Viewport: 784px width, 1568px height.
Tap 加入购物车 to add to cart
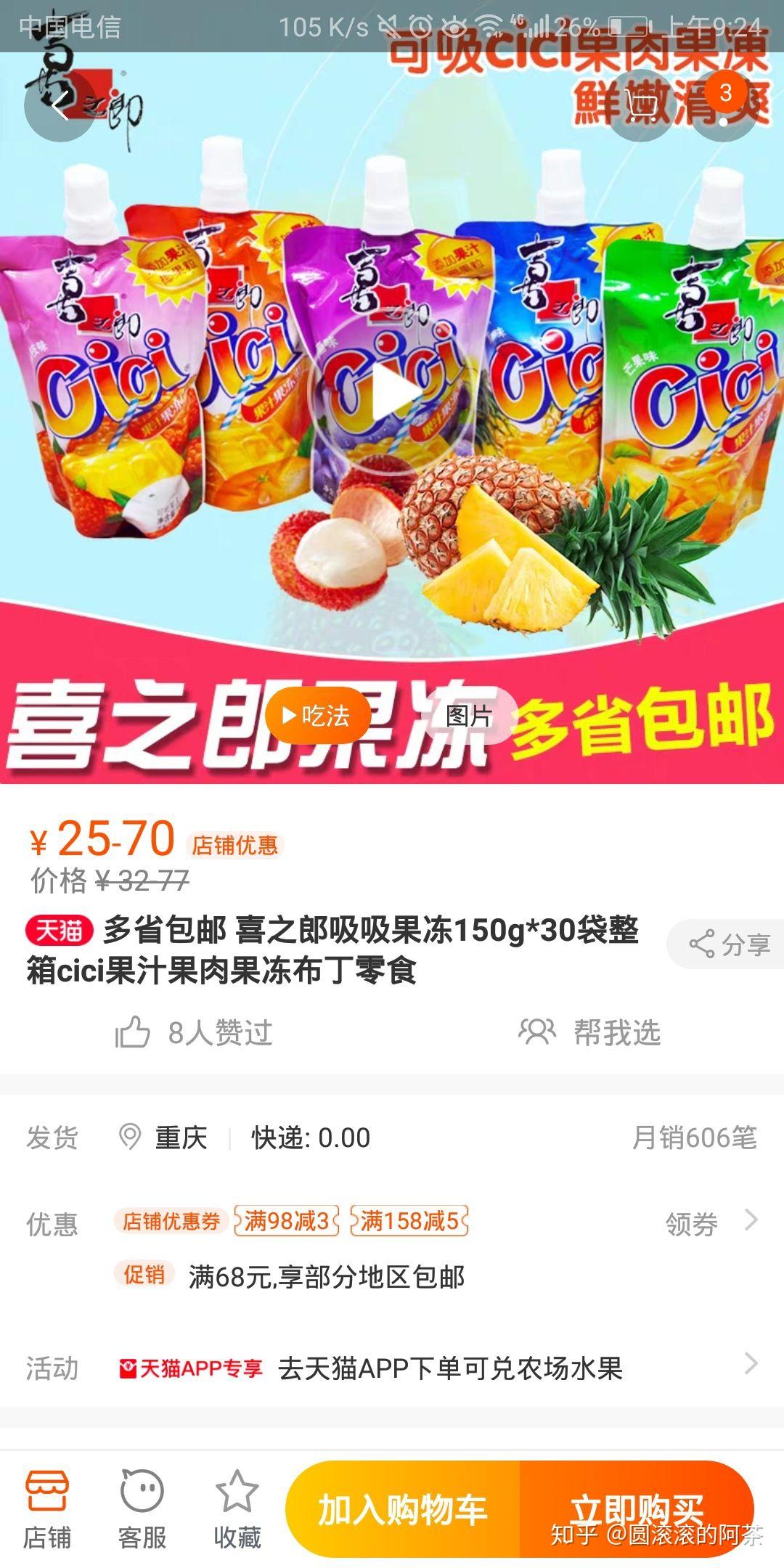(x=403, y=1510)
